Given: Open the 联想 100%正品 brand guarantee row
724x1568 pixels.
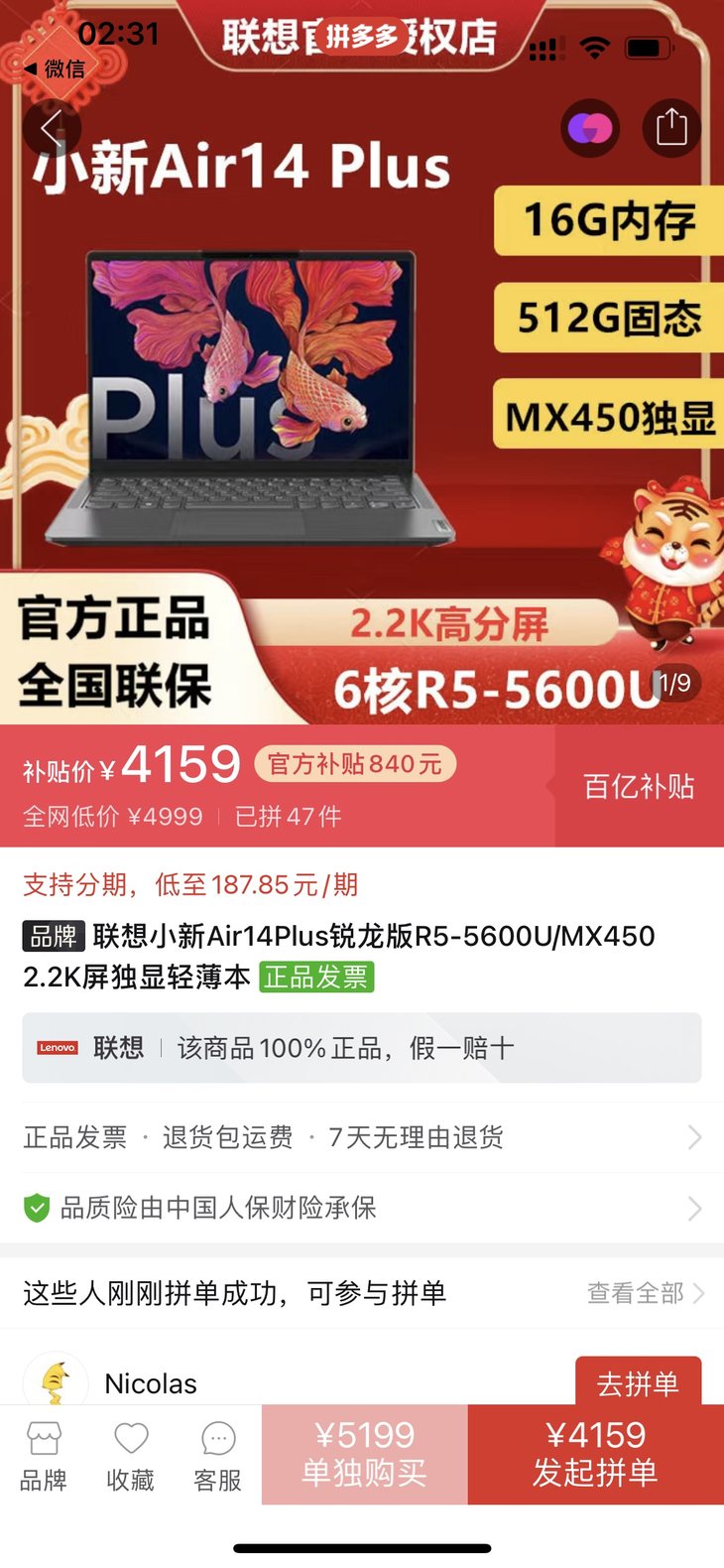Looking at the screenshot, I should click(x=362, y=1048).
